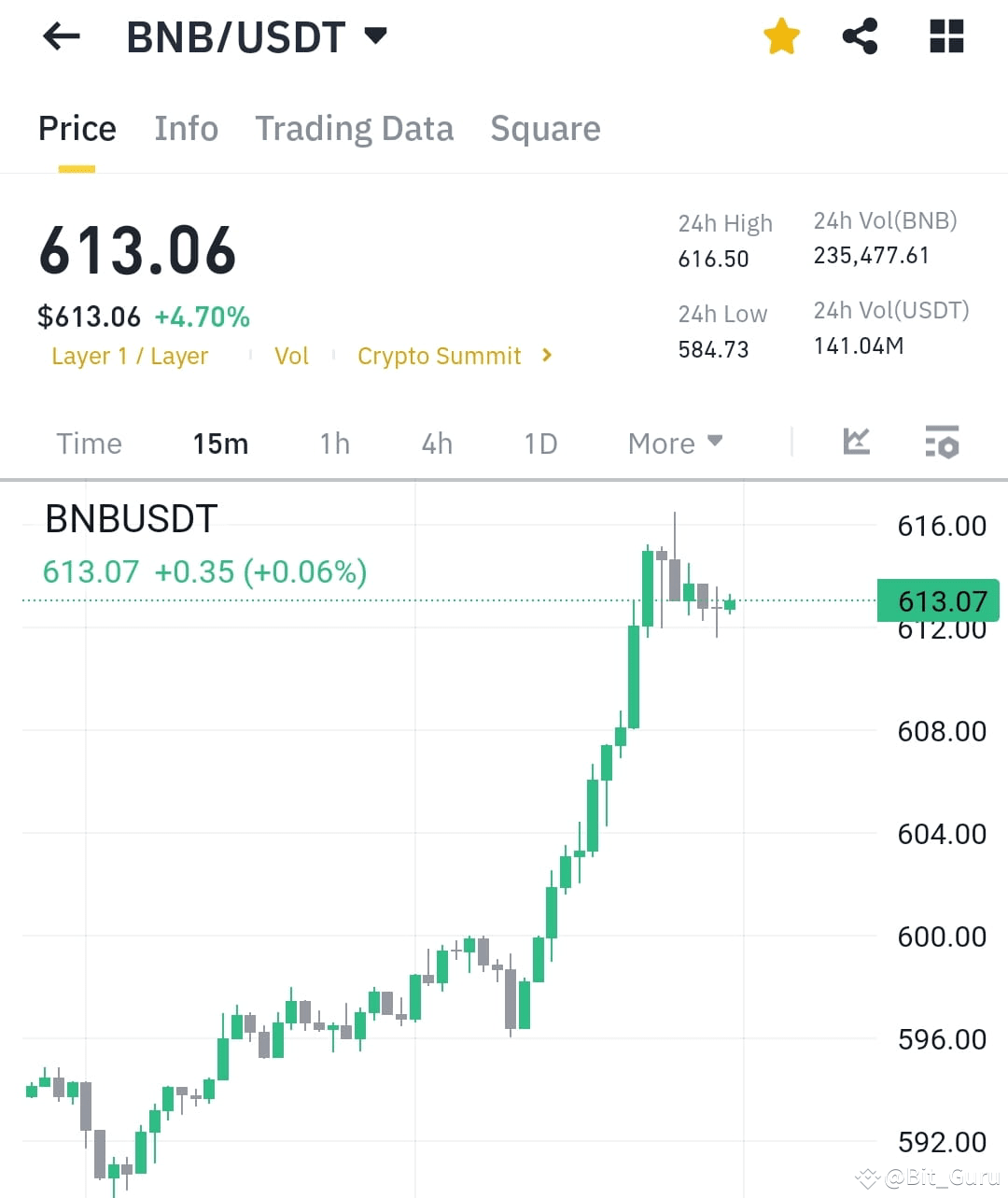Open the Info tab

[x=186, y=128]
